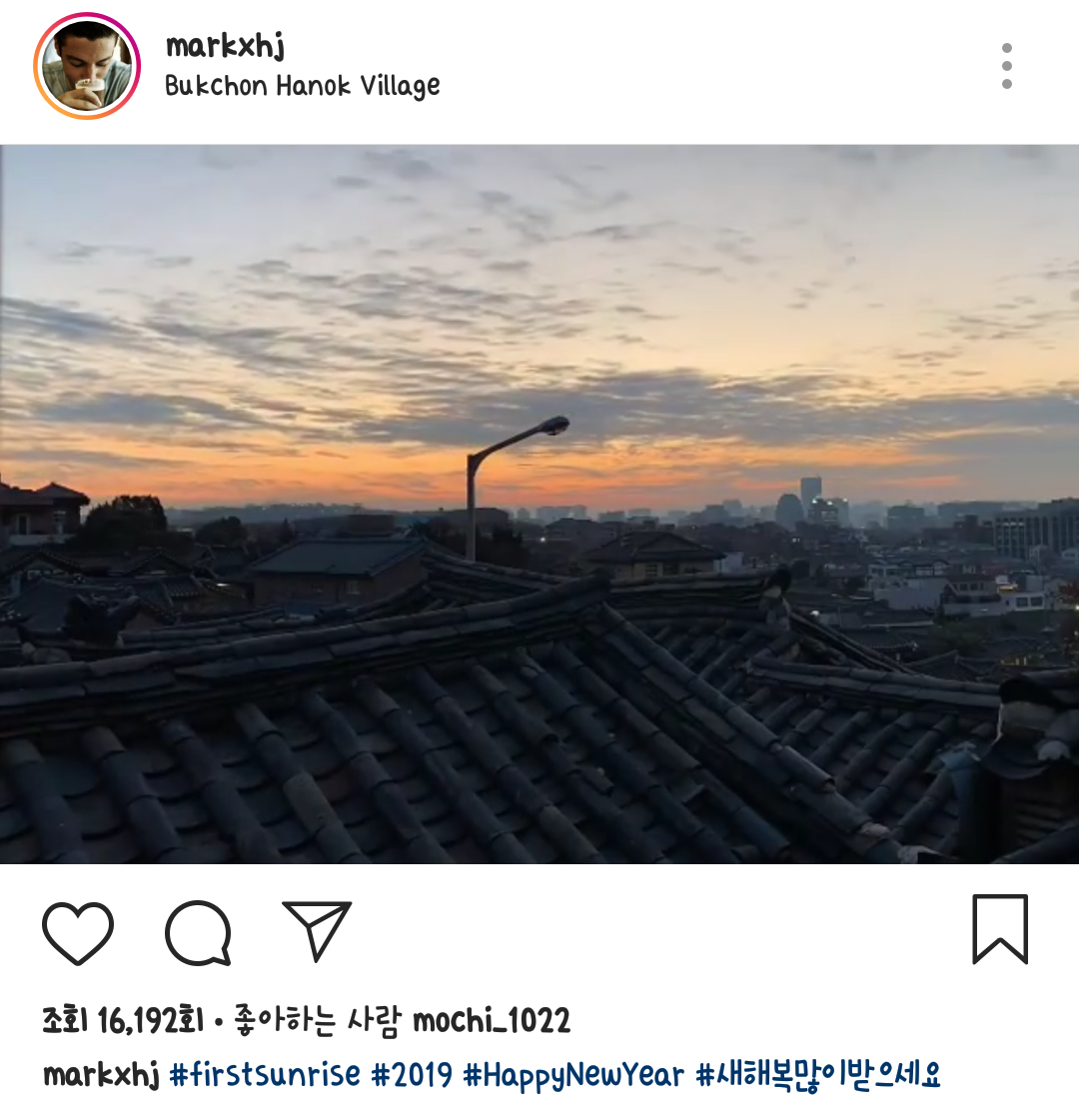Screen dimensions: 1079x1120
Task: Share the post via the paper plane icon
Action: tap(317, 931)
